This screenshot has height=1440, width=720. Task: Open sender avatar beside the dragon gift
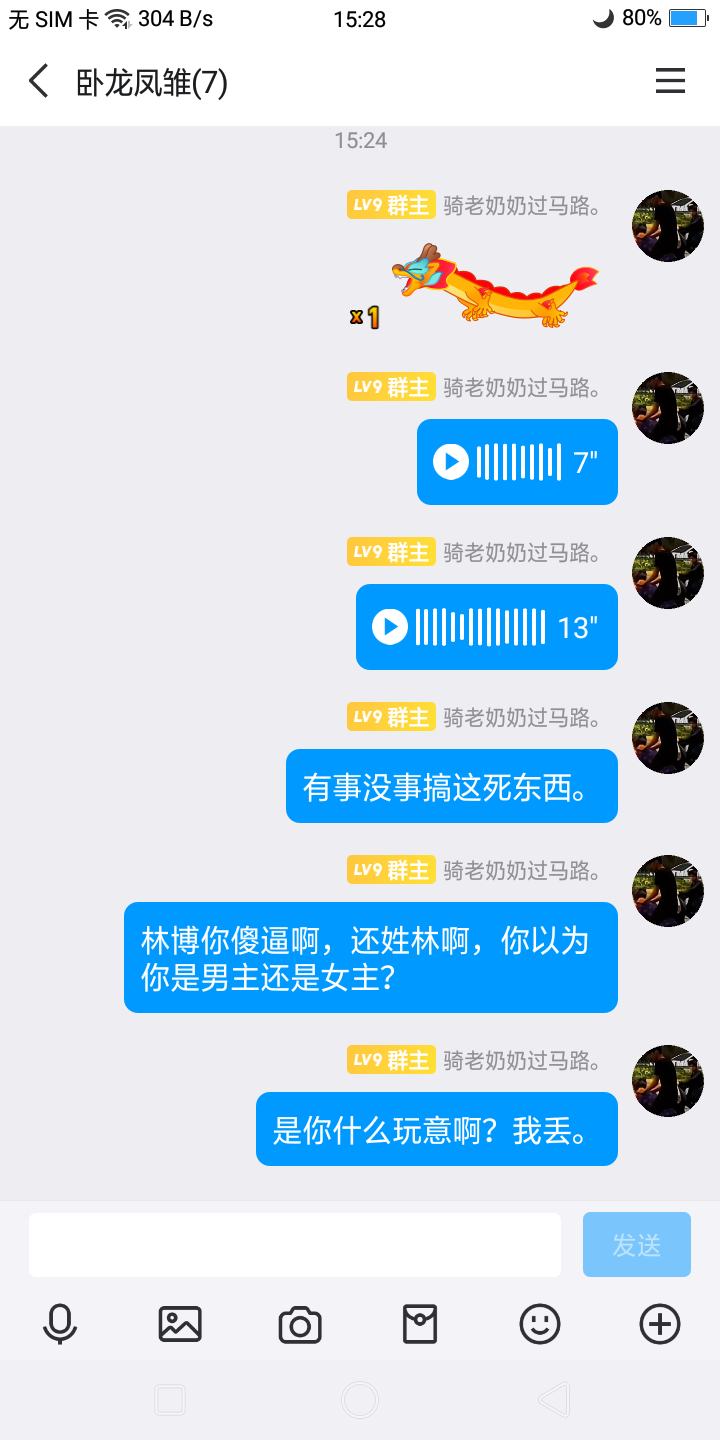coord(667,226)
